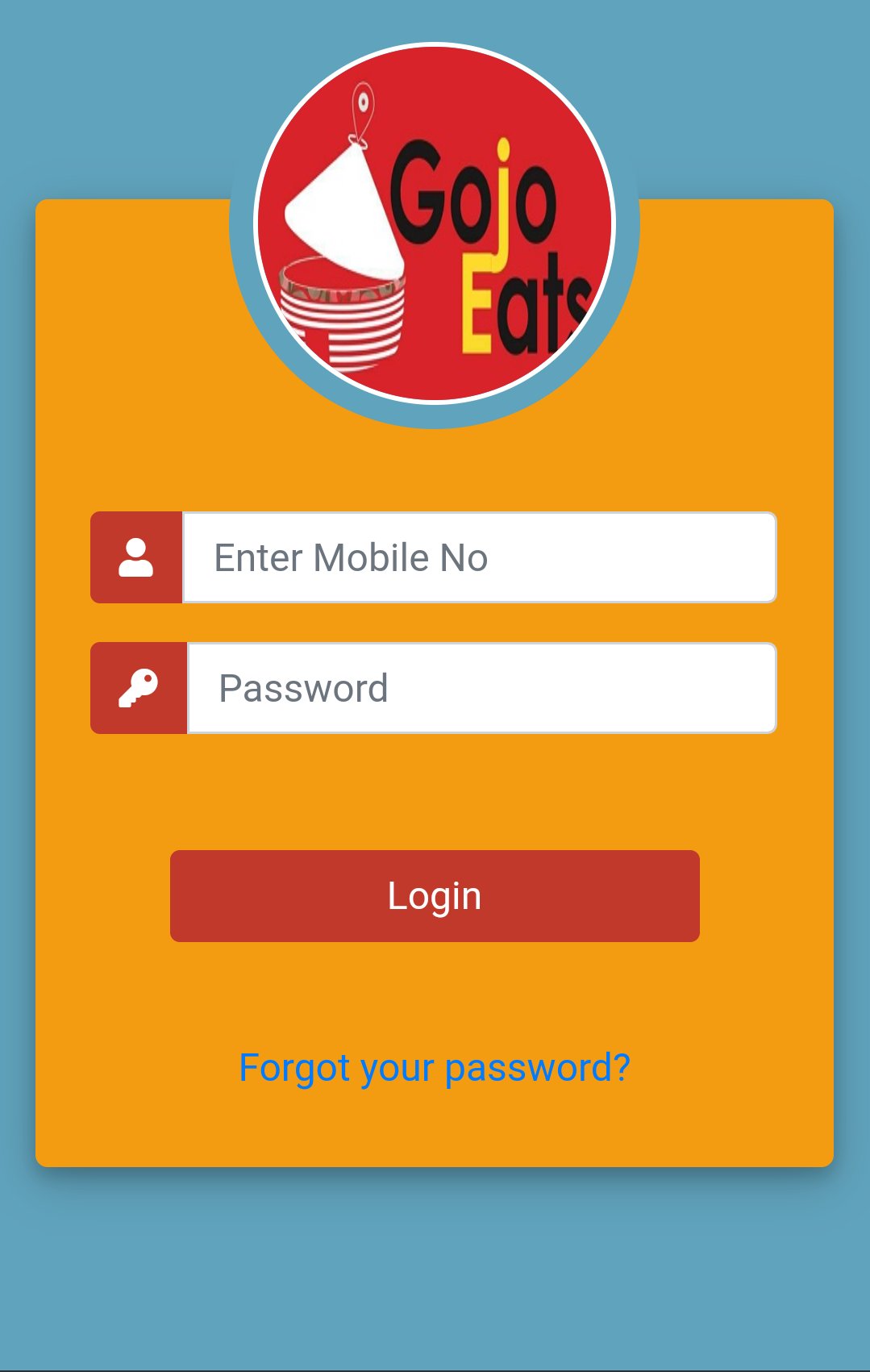The width and height of the screenshot is (870, 1372).
Task: Tap the Login label text
Action: point(434,894)
